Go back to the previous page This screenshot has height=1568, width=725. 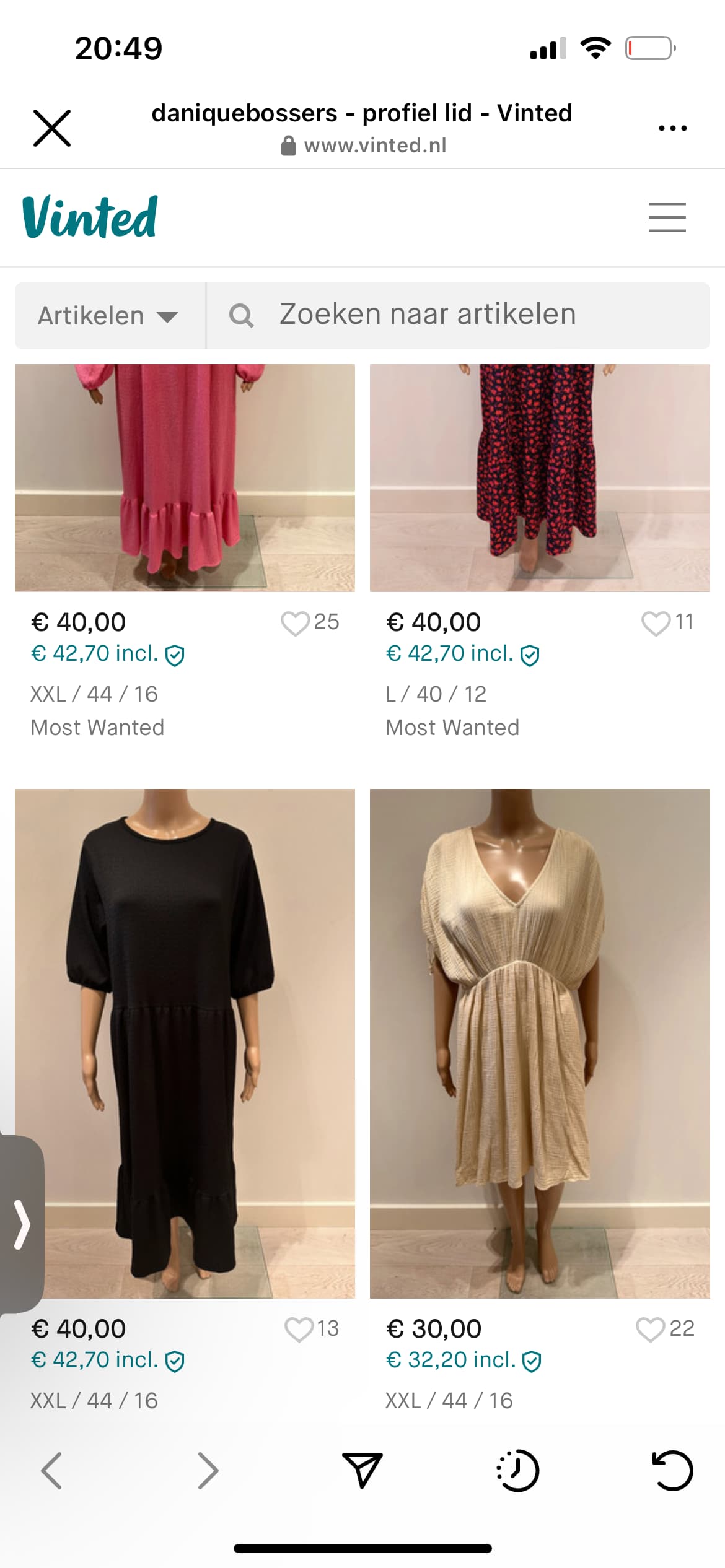click(x=51, y=1470)
